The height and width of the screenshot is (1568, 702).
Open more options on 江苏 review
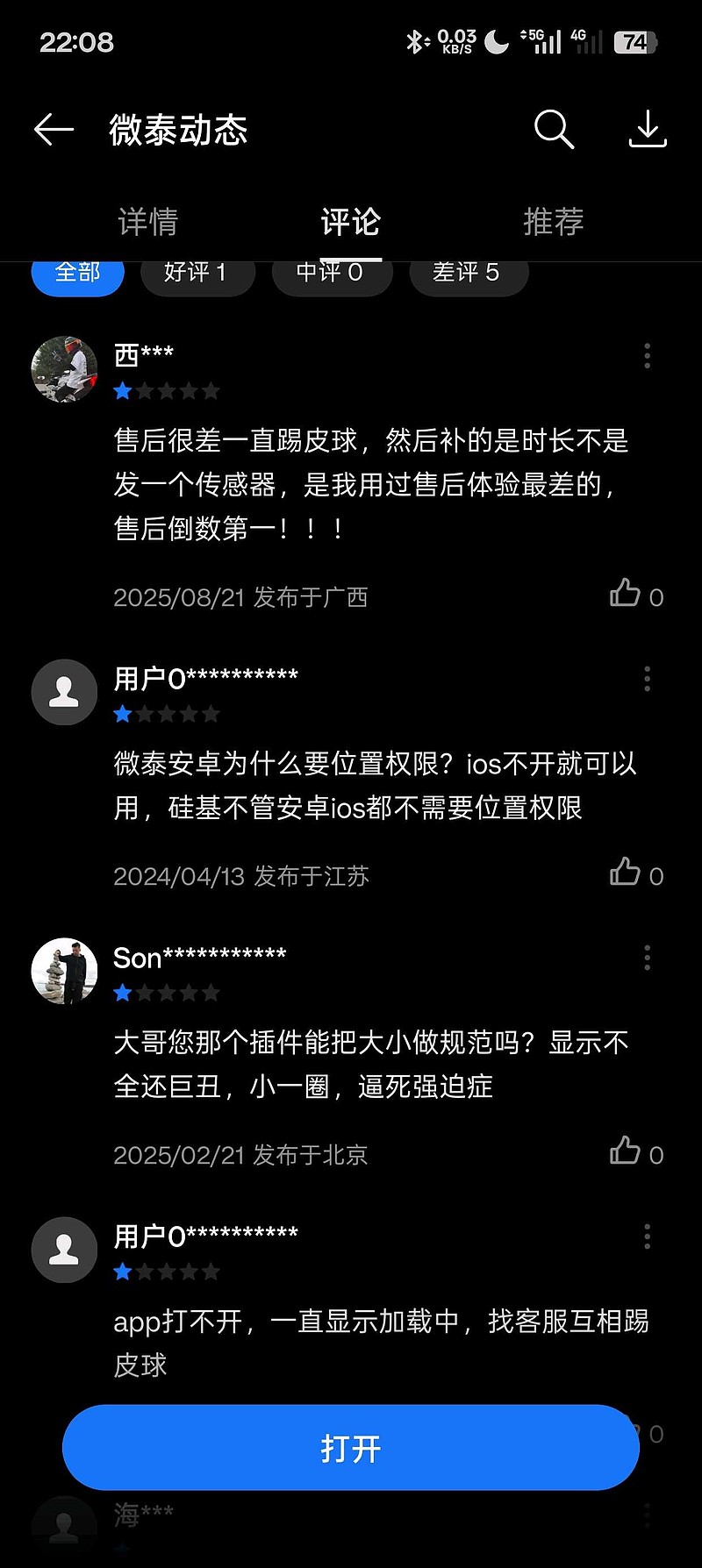(648, 678)
